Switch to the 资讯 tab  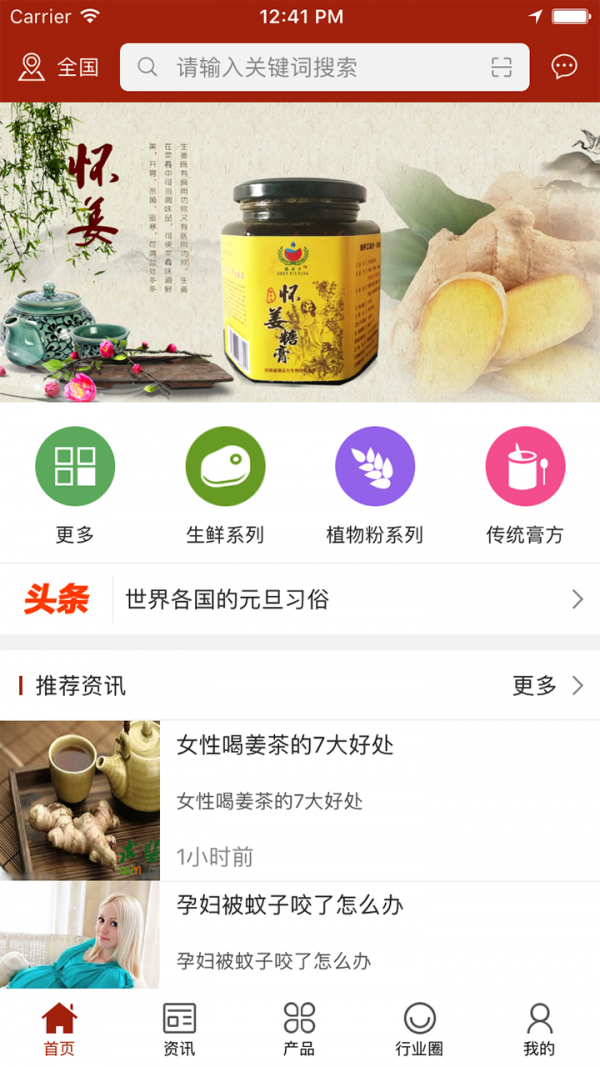tap(179, 1029)
